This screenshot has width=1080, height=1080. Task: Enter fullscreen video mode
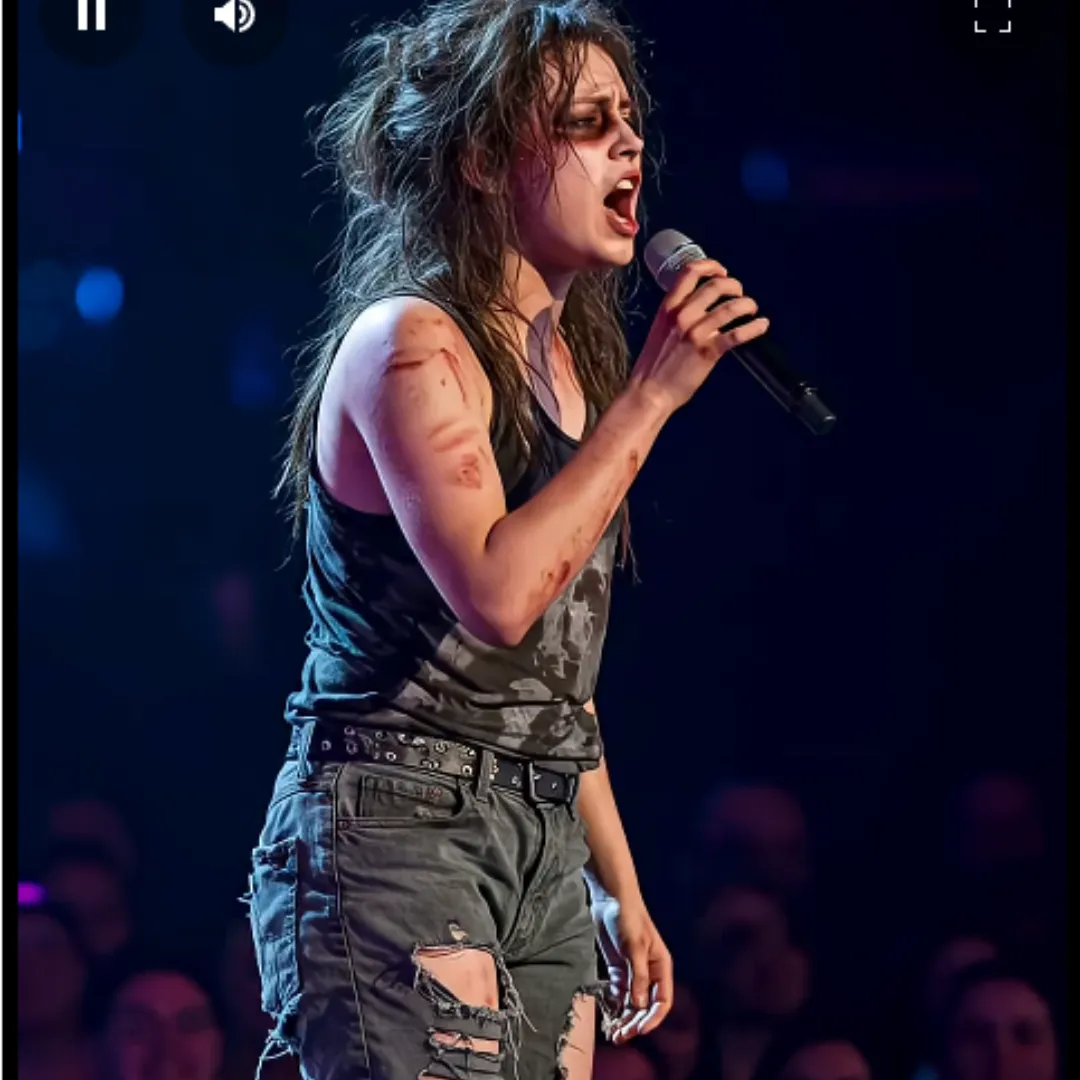tap(992, 15)
